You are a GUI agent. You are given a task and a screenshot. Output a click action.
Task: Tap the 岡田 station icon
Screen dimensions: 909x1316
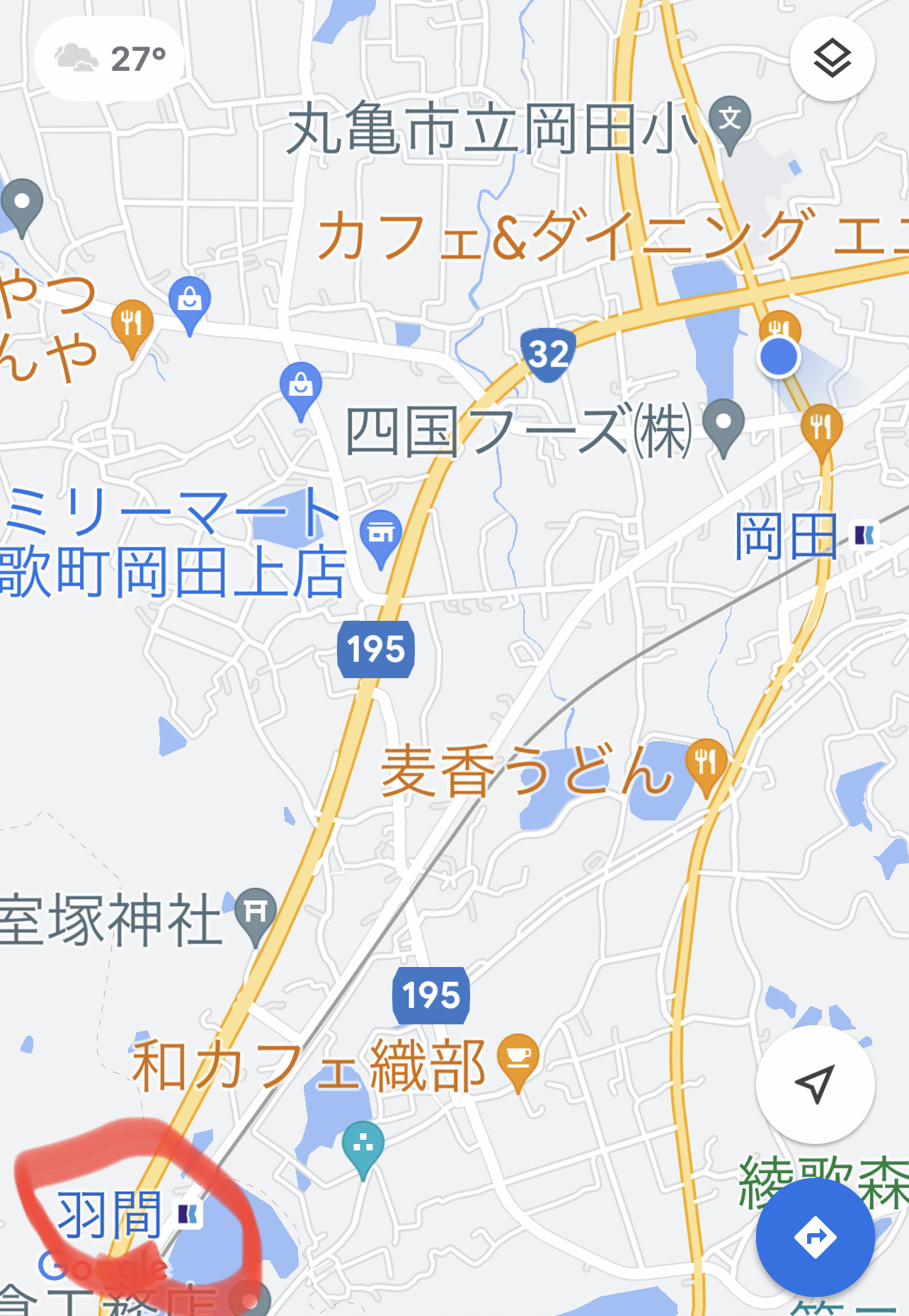point(864,535)
